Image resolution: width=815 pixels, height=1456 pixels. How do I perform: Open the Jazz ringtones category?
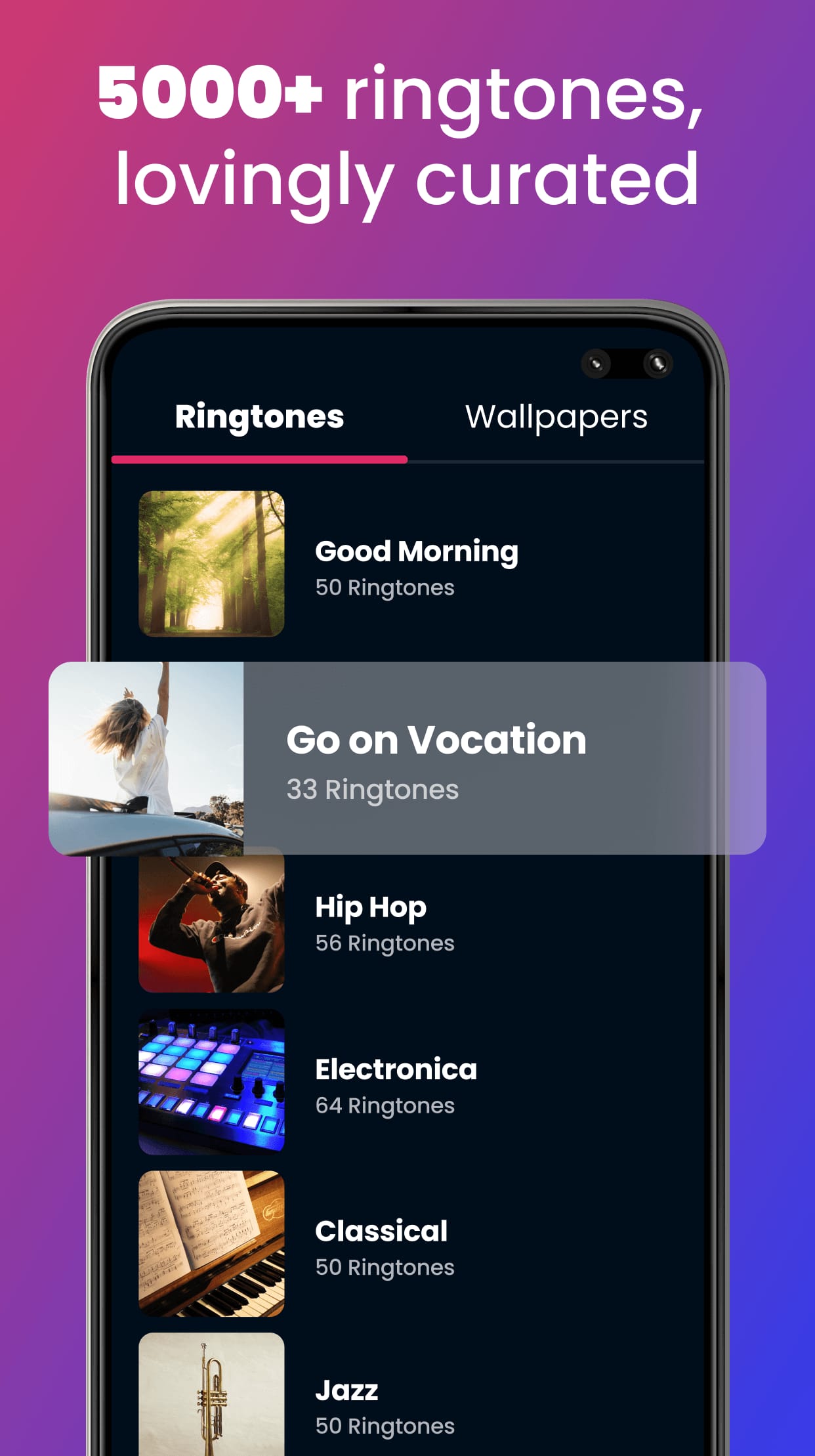point(348,1386)
